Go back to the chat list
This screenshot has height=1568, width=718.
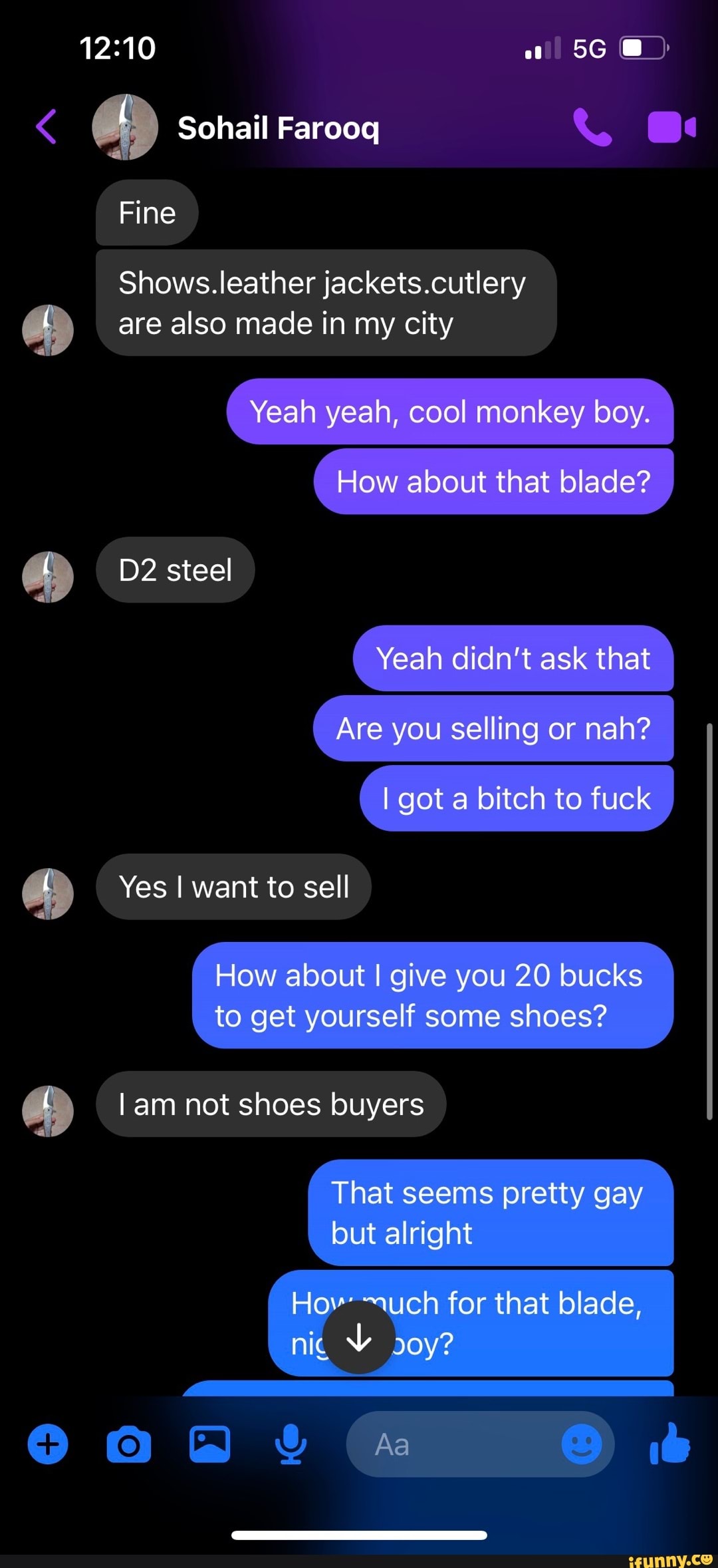pos(47,126)
